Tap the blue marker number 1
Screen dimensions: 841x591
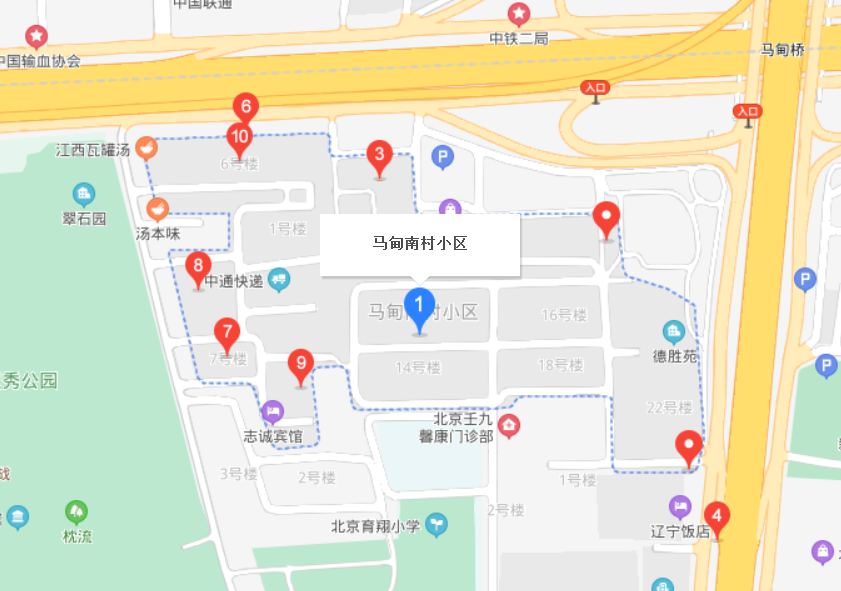click(x=420, y=305)
